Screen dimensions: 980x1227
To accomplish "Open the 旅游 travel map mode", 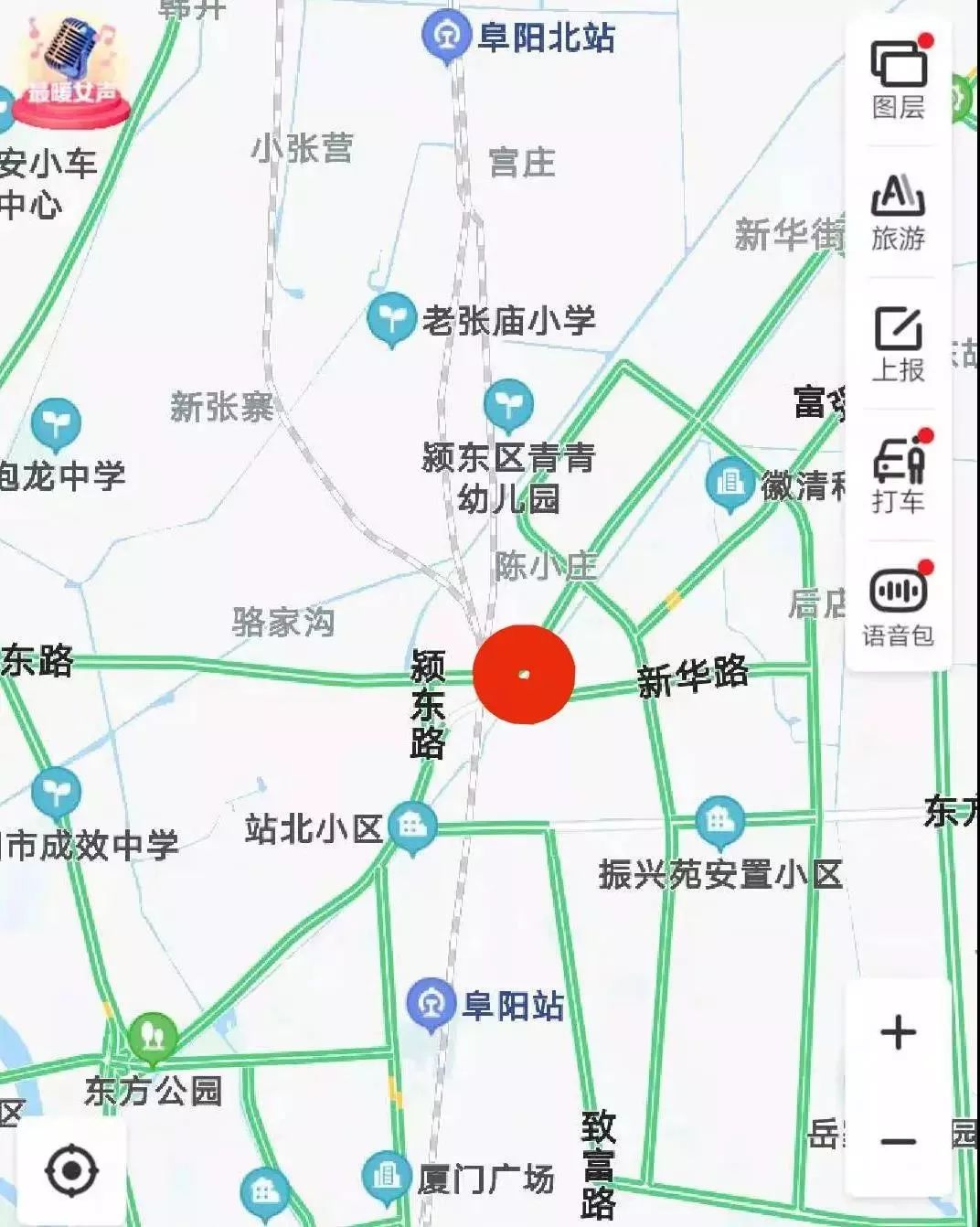I will (898, 212).
